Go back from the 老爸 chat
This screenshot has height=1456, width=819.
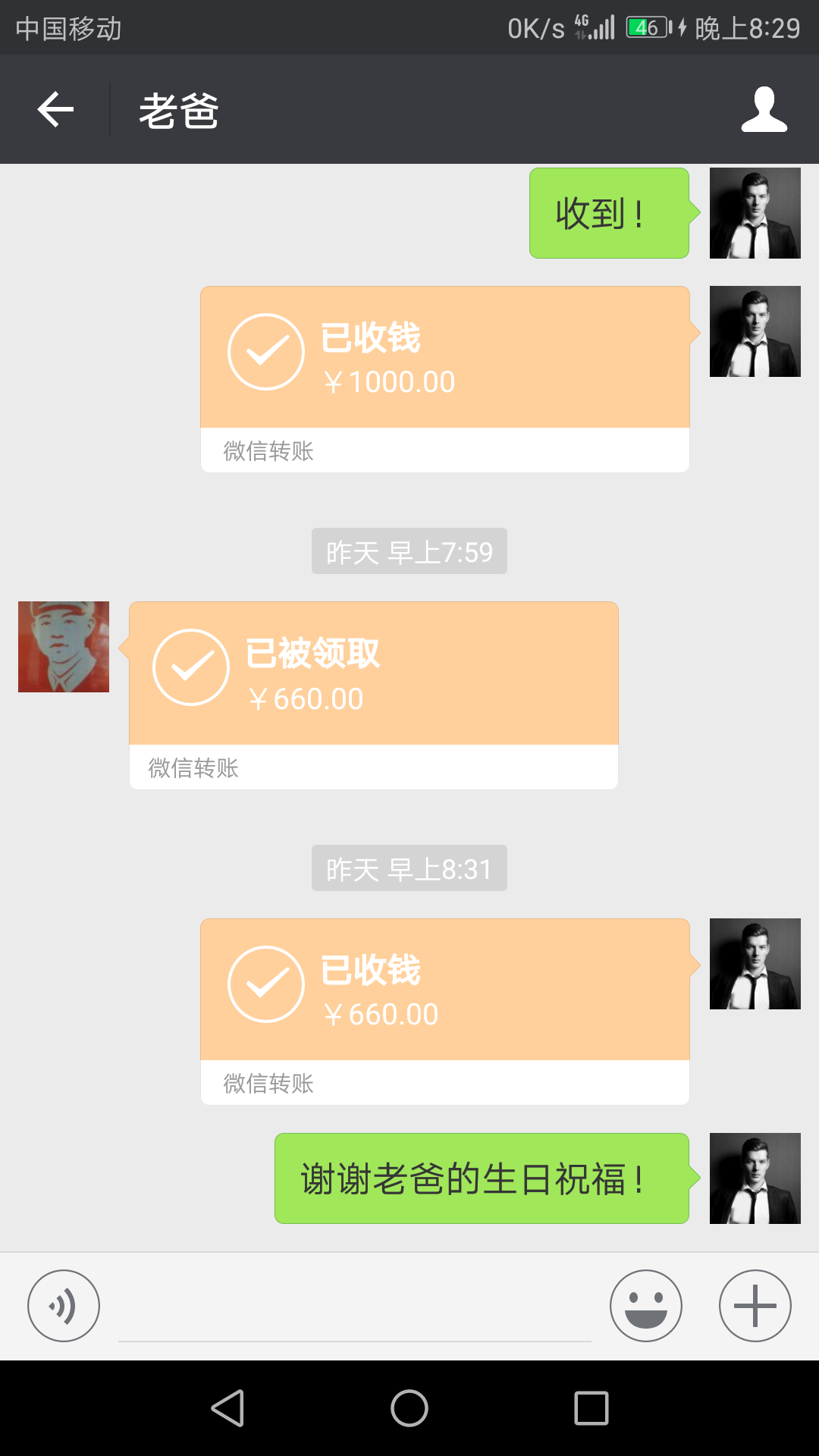coord(55,110)
